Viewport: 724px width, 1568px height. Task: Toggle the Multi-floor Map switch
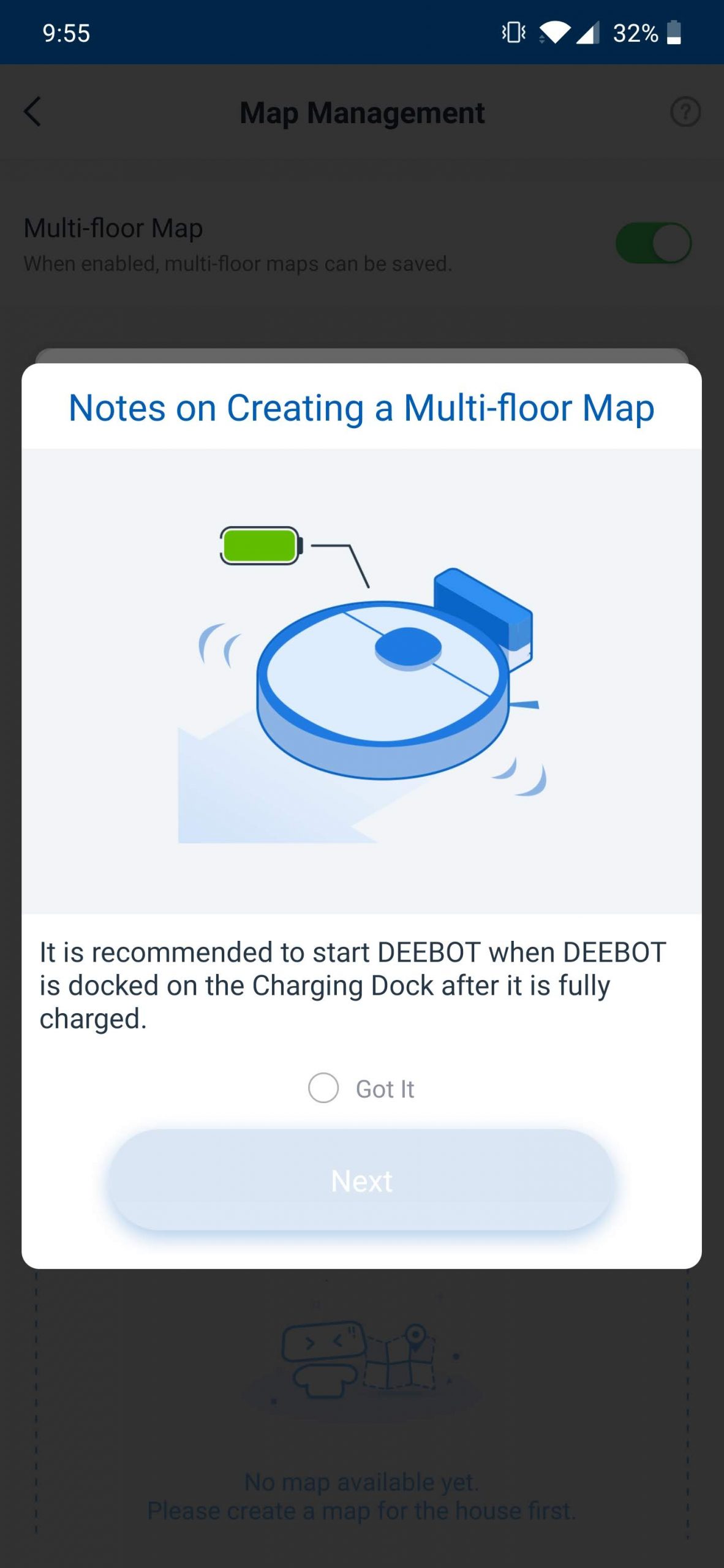(654, 243)
